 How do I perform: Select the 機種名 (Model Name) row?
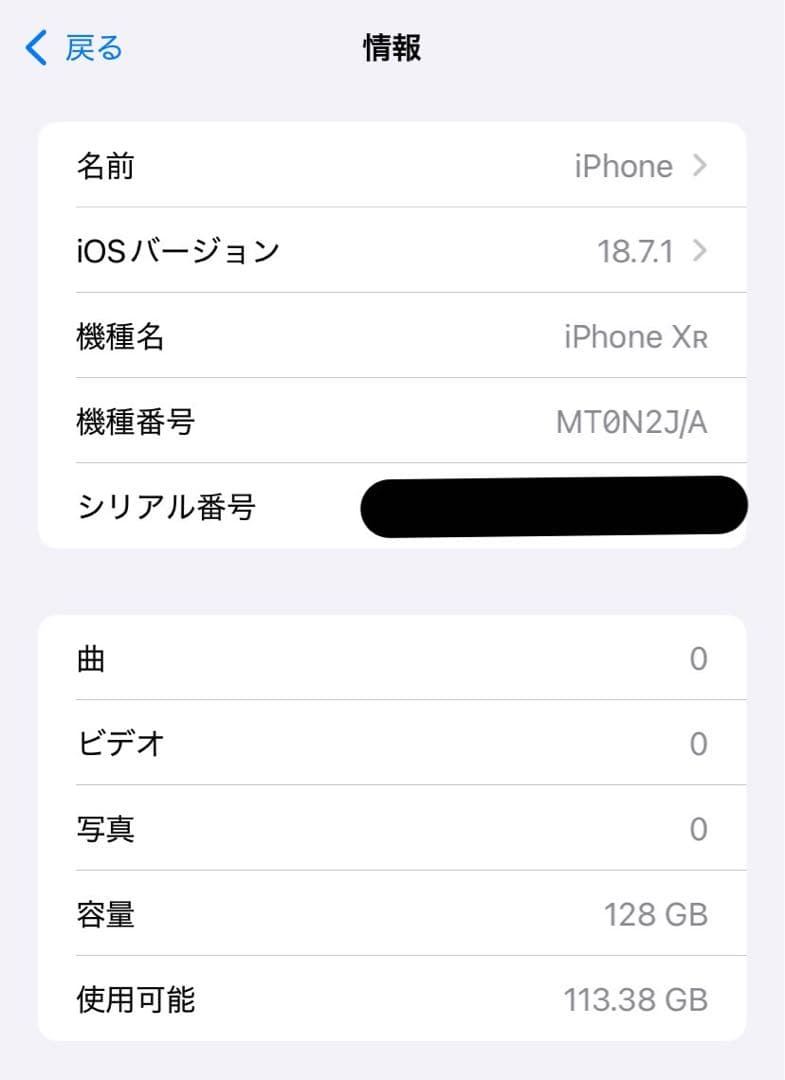click(392, 336)
